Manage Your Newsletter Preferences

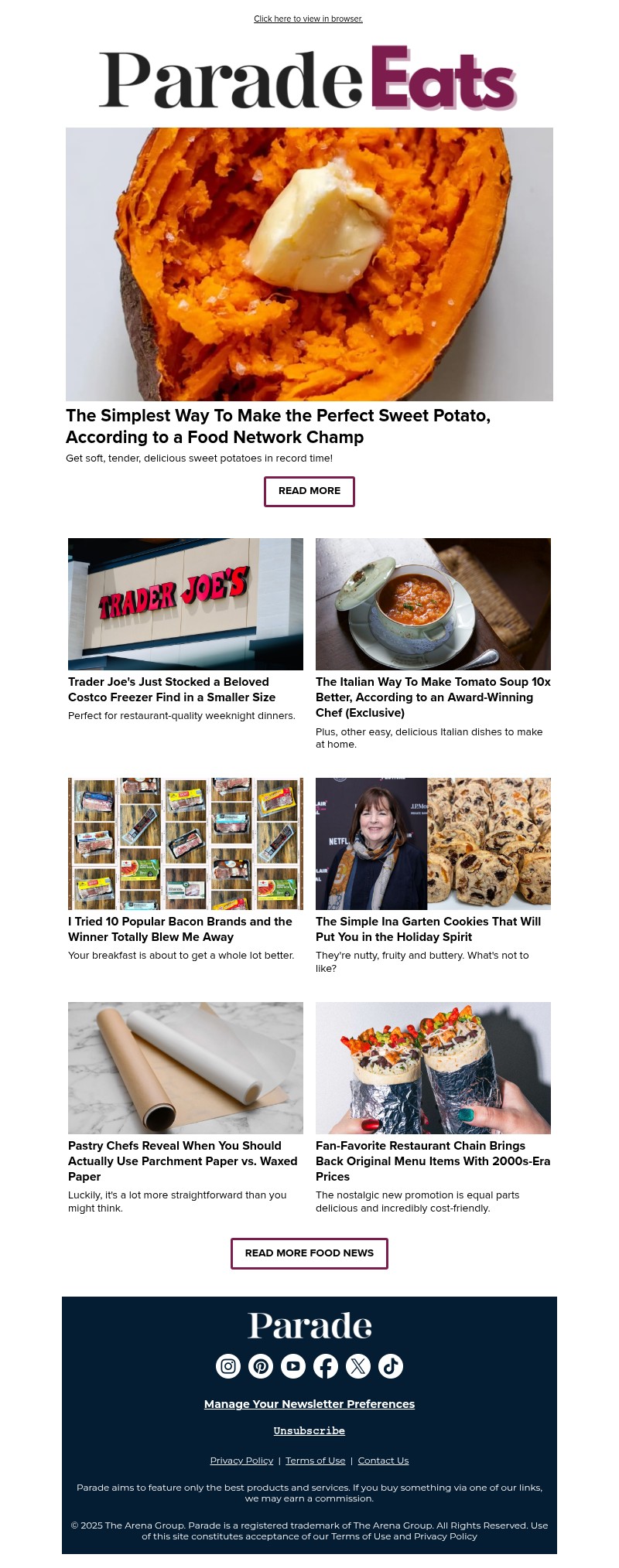tap(309, 1404)
